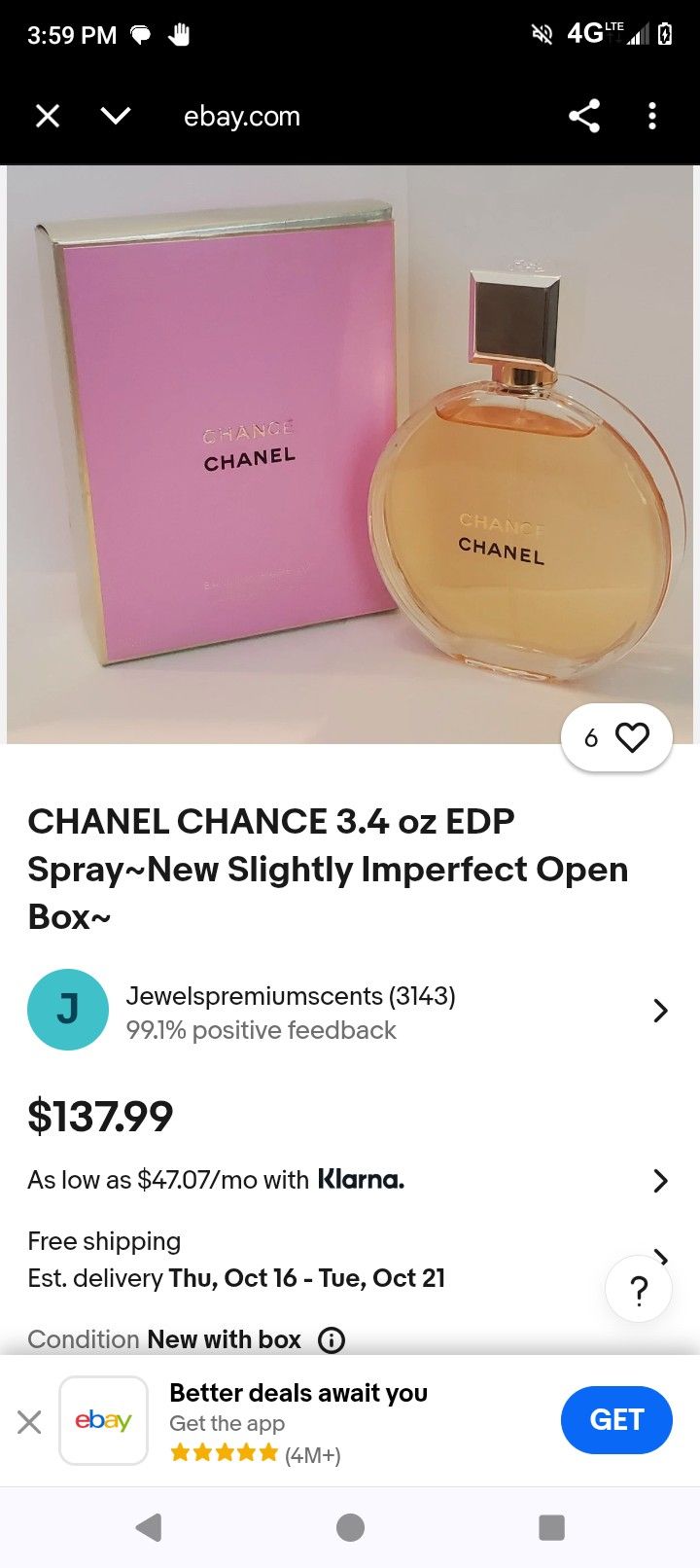Tap the eBay logo in the app banner
This screenshot has height=1568, width=700.
click(103, 1420)
